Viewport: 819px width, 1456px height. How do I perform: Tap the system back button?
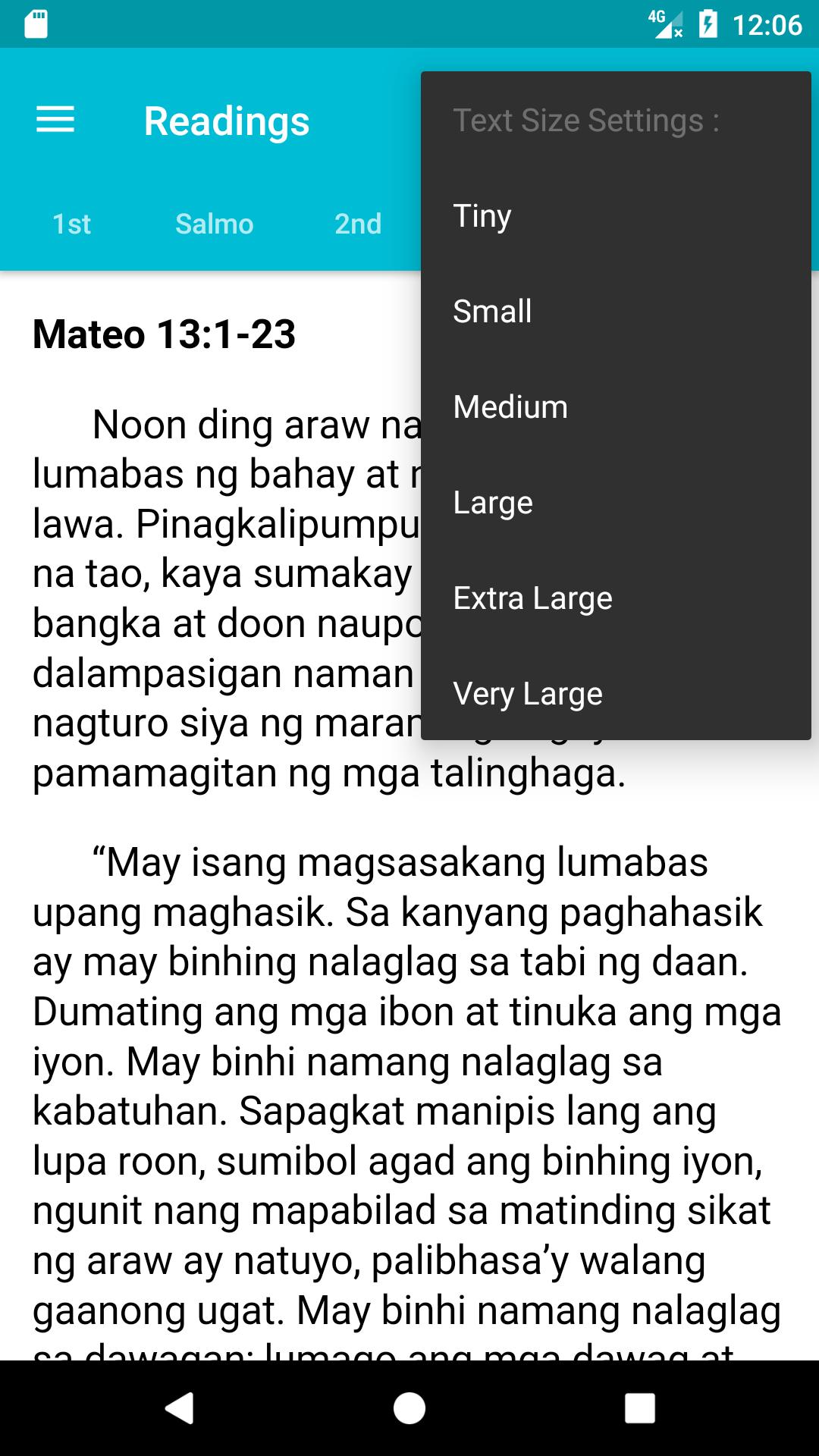coord(180,1408)
